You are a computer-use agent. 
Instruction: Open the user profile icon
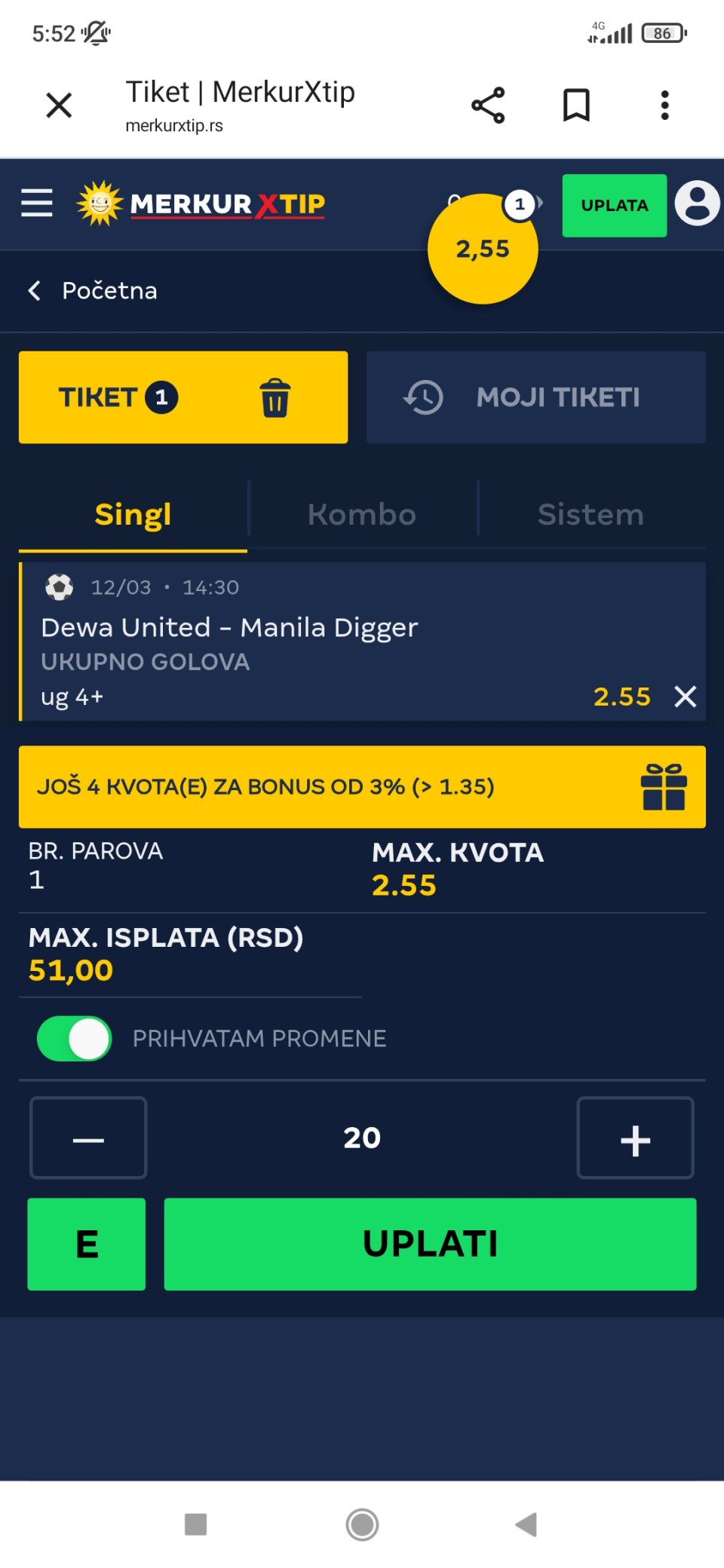coord(697,204)
